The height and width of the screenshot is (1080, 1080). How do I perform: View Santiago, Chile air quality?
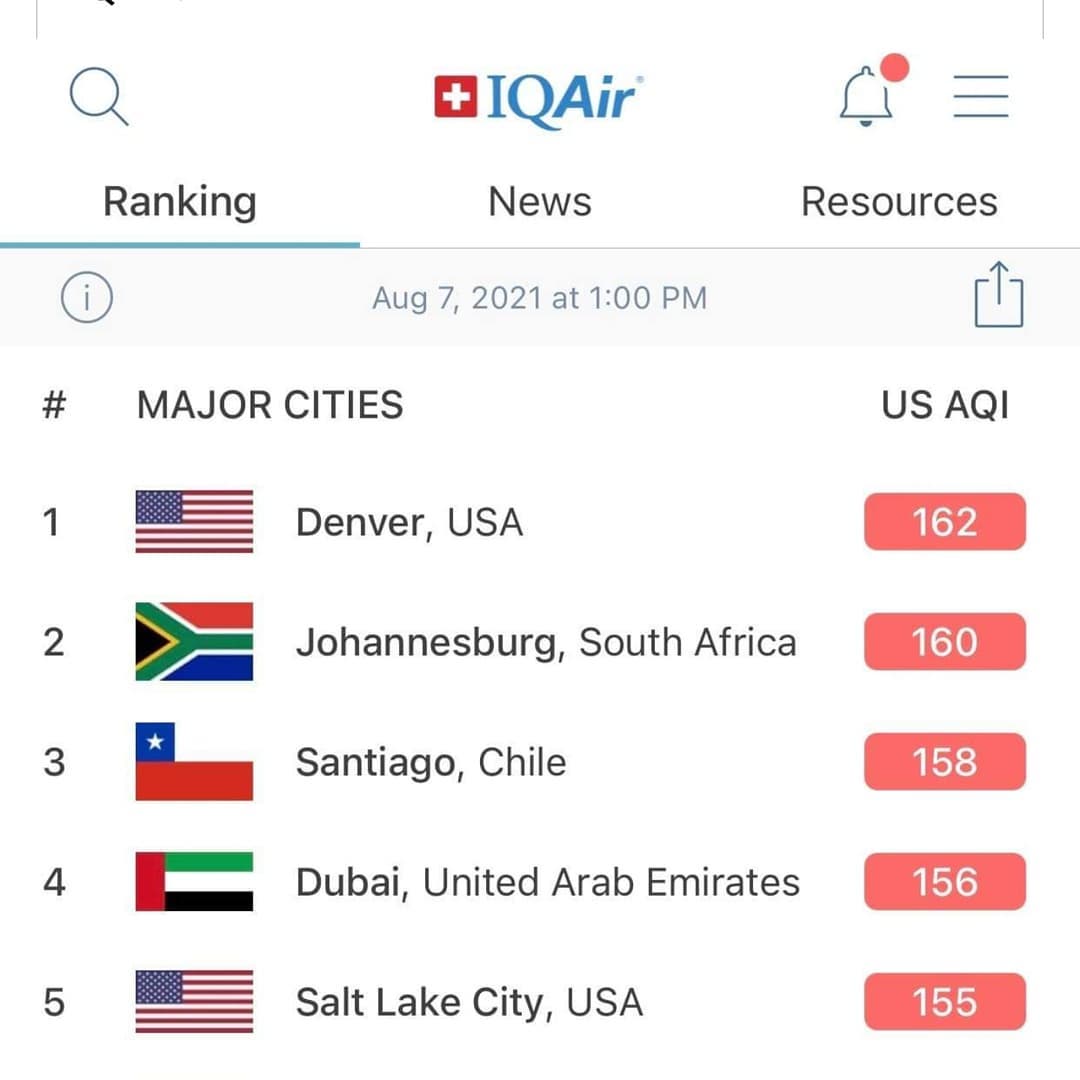click(430, 762)
